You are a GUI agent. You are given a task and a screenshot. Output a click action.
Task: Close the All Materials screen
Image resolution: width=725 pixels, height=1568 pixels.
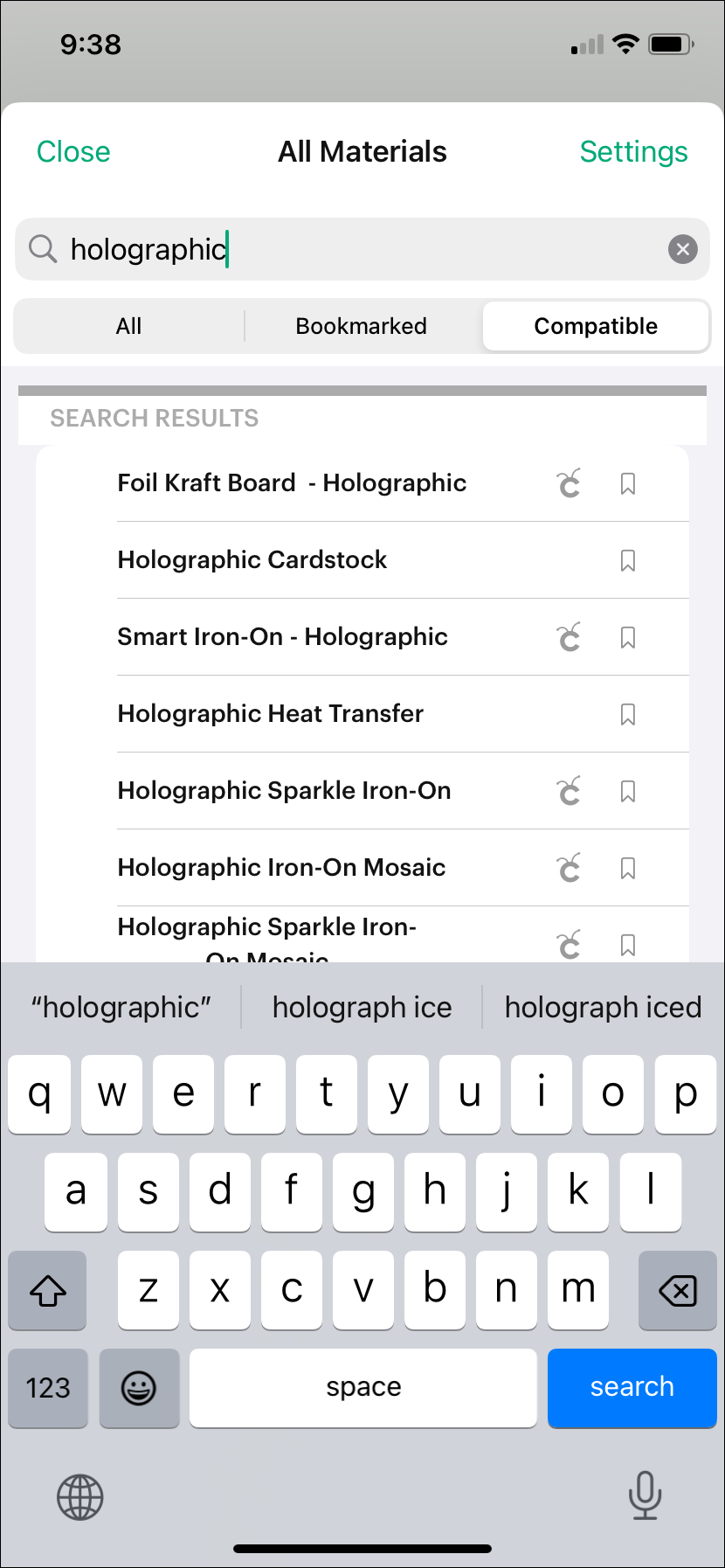point(73,150)
